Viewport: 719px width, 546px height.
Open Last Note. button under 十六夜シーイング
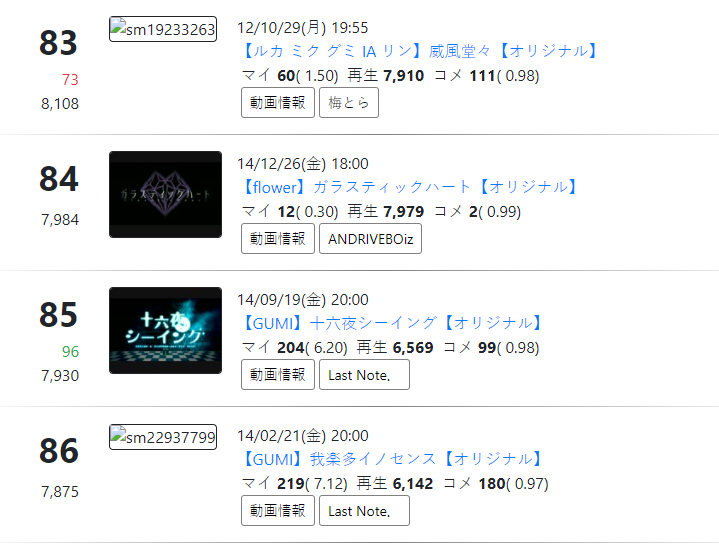365,375
